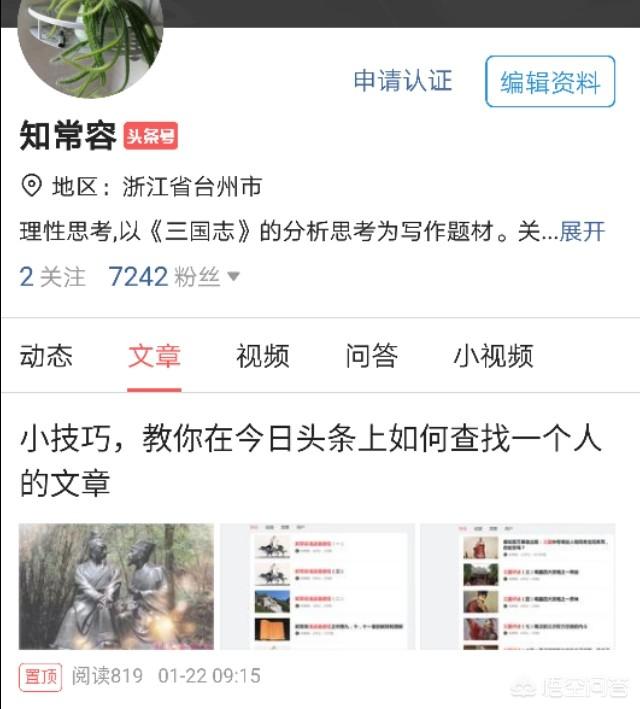The image size is (640, 709).
Task: Tap 申请认证 to apply for verification
Action: (x=402, y=82)
